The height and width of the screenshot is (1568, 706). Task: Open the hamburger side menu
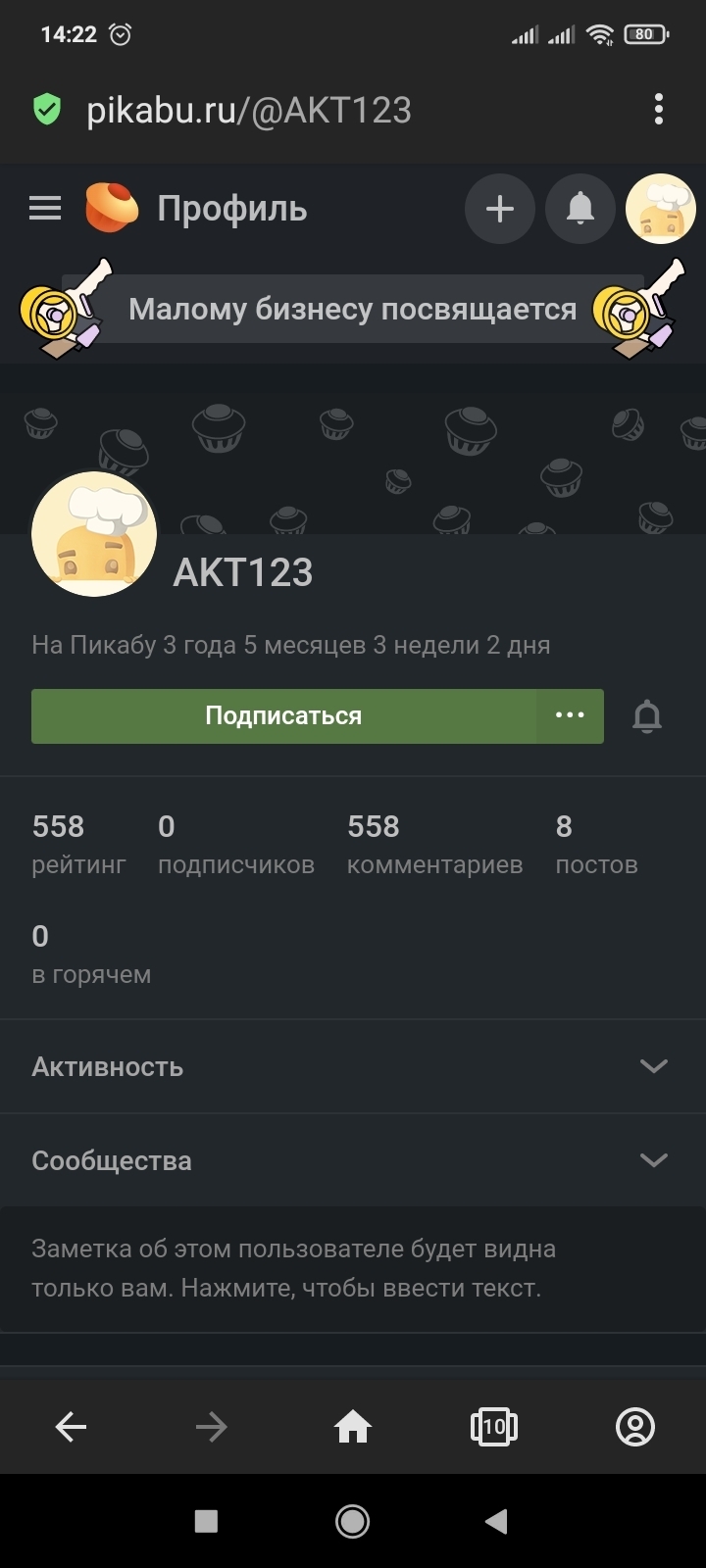[45, 208]
